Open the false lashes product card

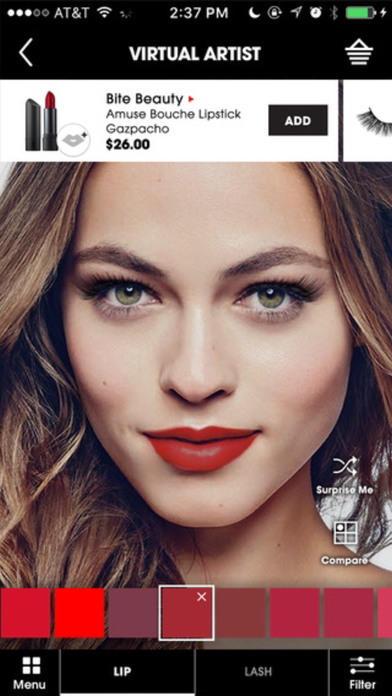point(368,121)
